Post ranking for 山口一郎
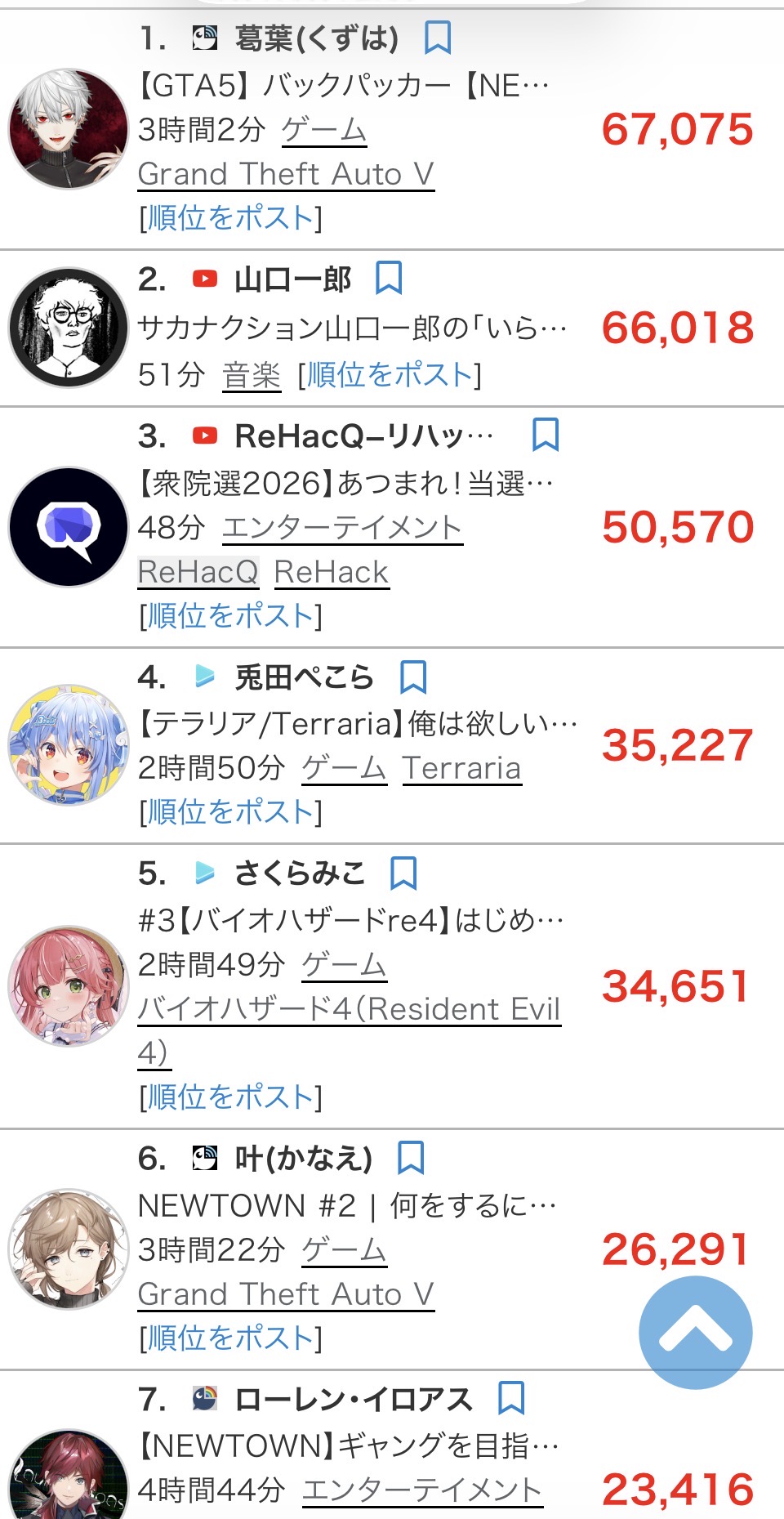The image size is (784, 1519). (x=390, y=375)
